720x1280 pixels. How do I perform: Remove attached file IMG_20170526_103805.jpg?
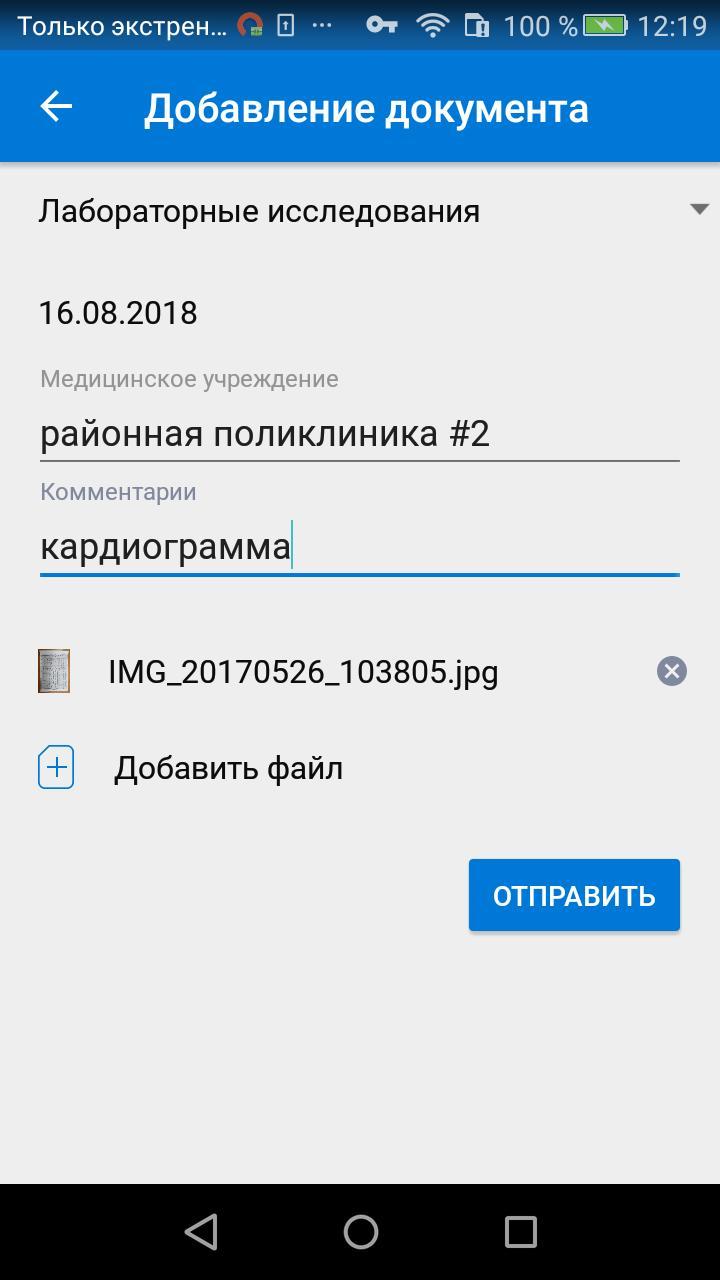[x=671, y=671]
